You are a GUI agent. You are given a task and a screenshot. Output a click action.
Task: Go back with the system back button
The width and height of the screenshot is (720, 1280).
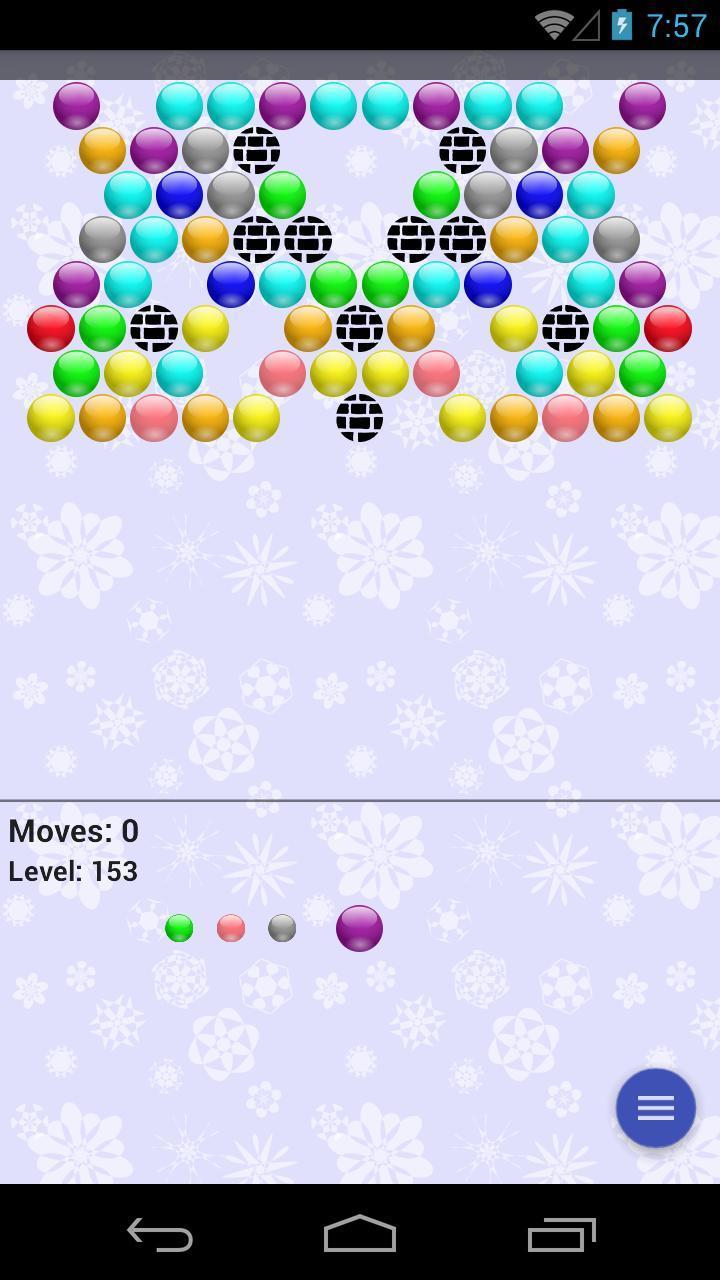point(160,1234)
